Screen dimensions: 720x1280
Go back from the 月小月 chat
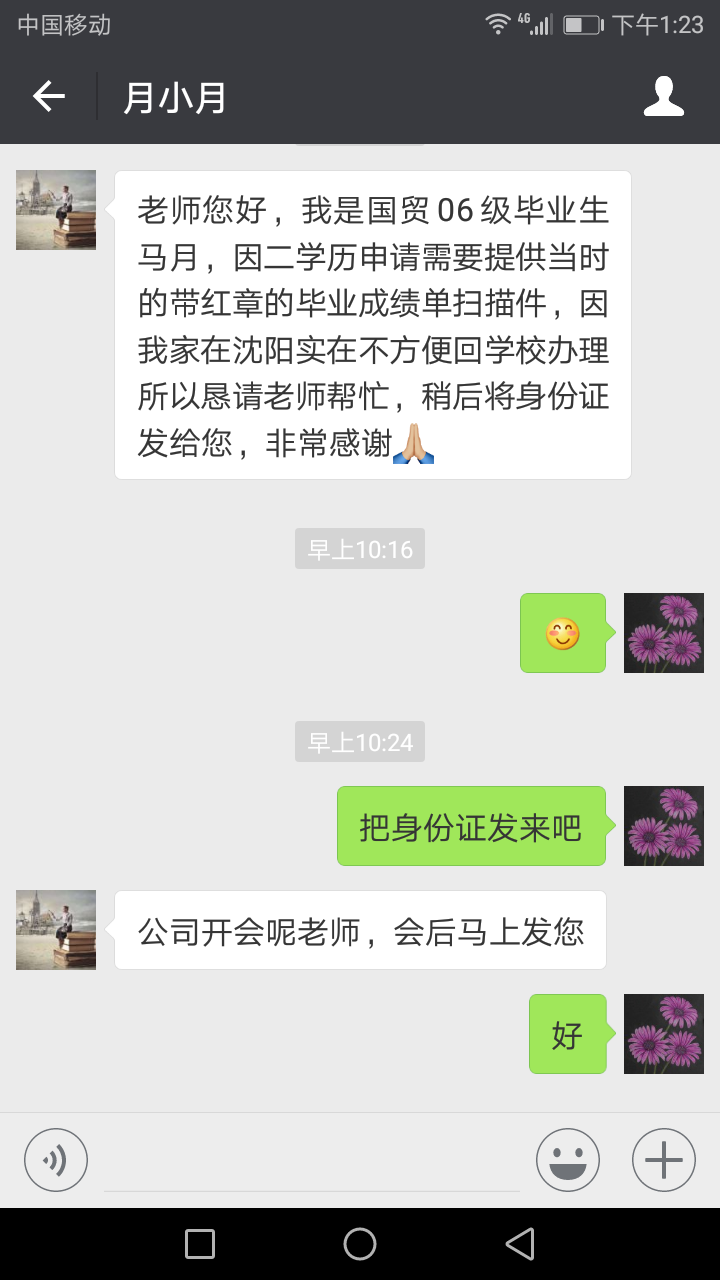point(48,96)
